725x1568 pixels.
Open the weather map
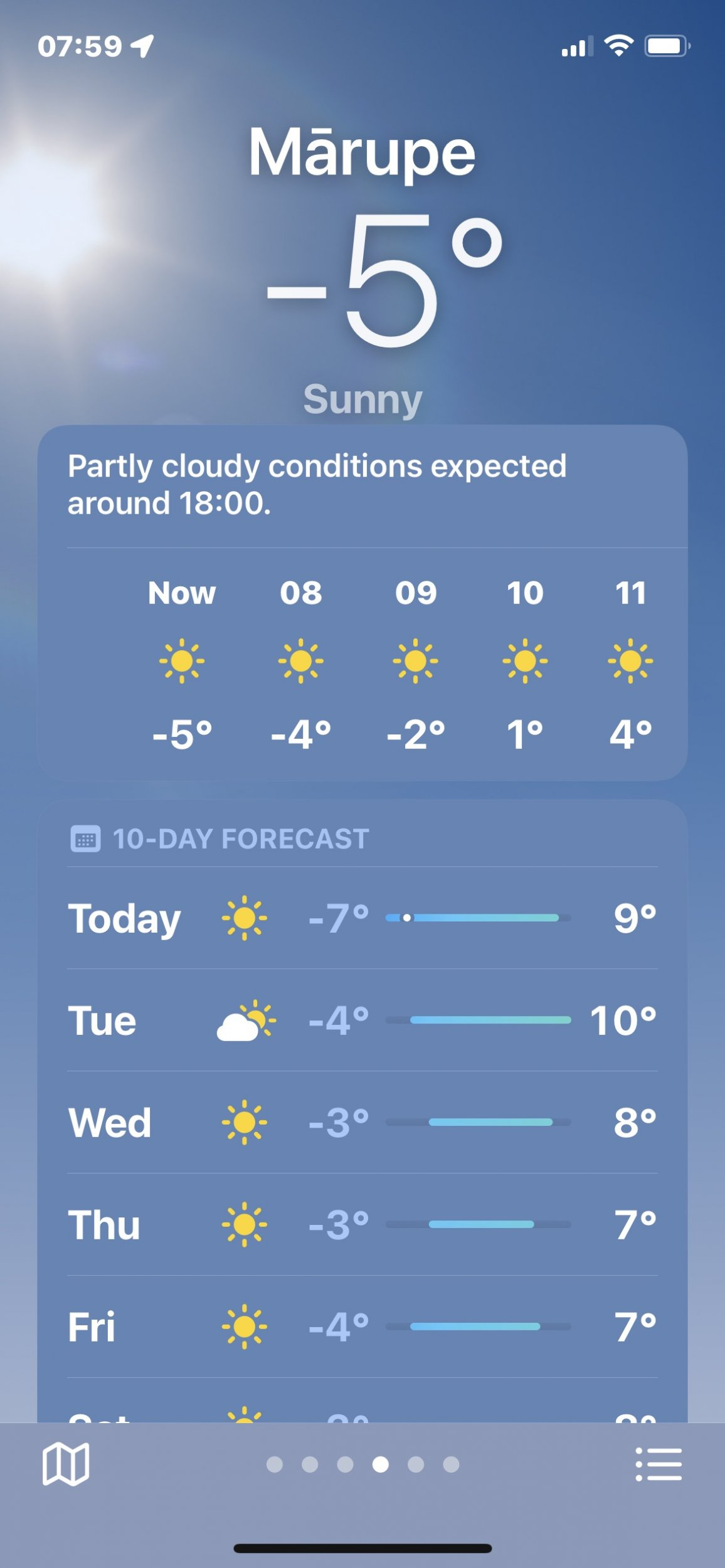65,1465
